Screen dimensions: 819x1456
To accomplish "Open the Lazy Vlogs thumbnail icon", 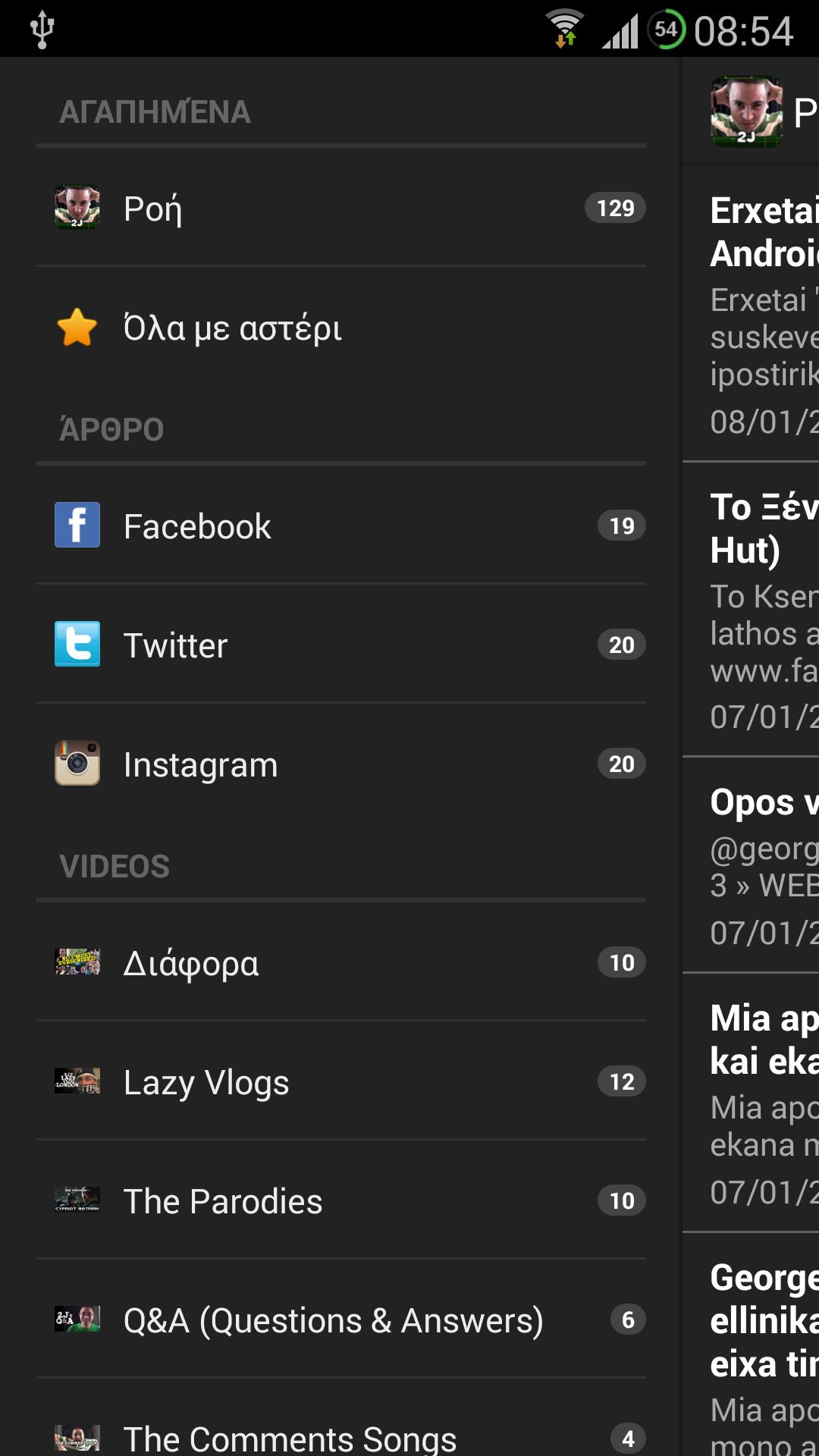I will coord(76,1081).
